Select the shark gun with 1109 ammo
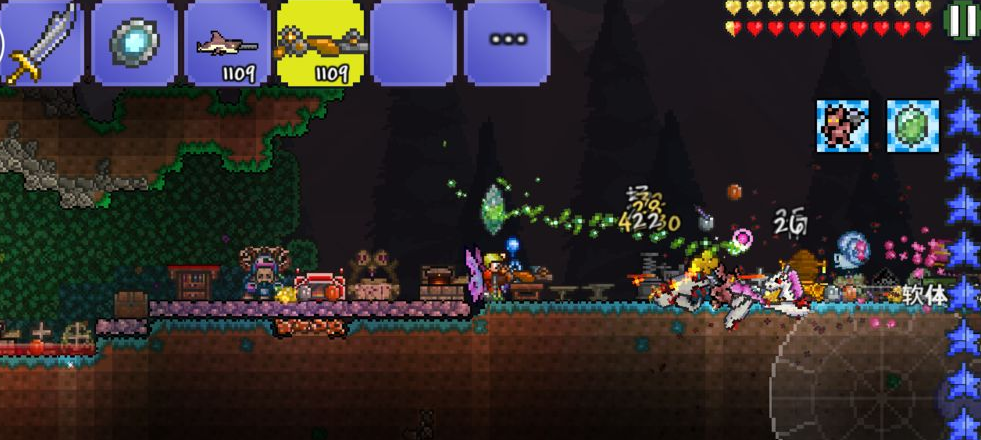Image resolution: width=981 pixels, height=440 pixels. 228,42
